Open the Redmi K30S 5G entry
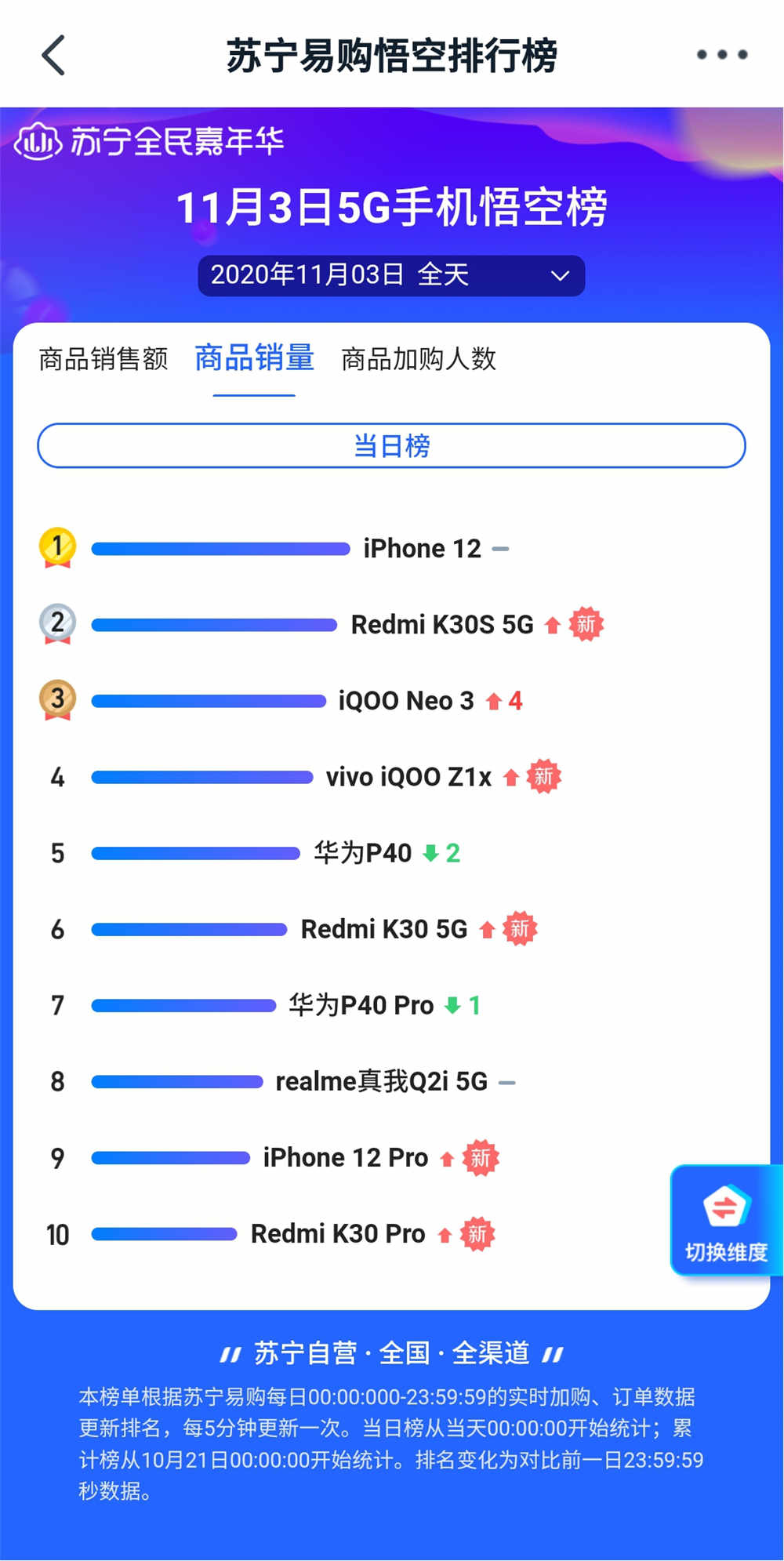Screen dimensions: 784x1561 [x=441, y=625]
